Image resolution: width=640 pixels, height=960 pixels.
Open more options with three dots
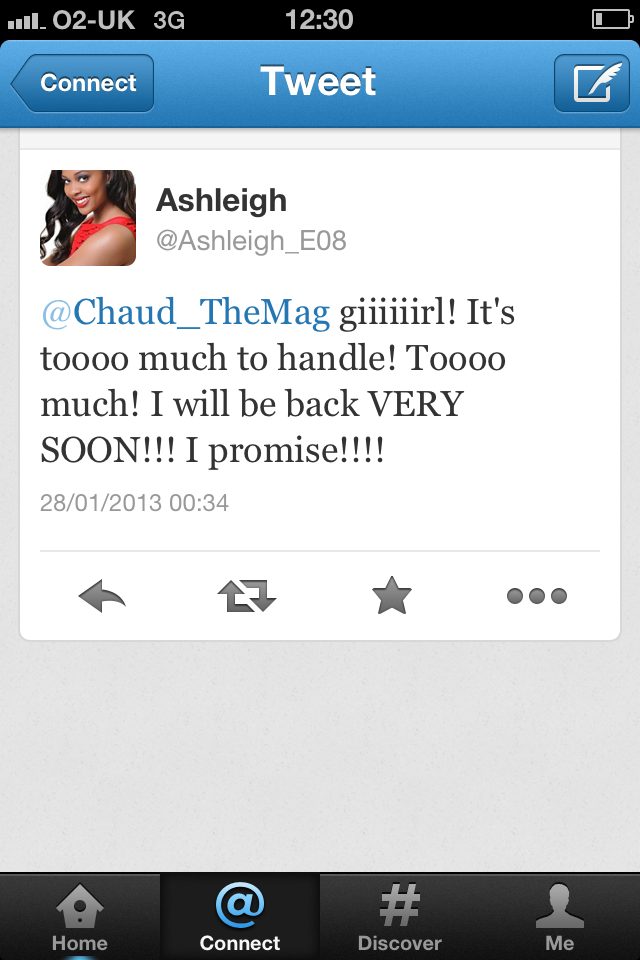point(536,597)
